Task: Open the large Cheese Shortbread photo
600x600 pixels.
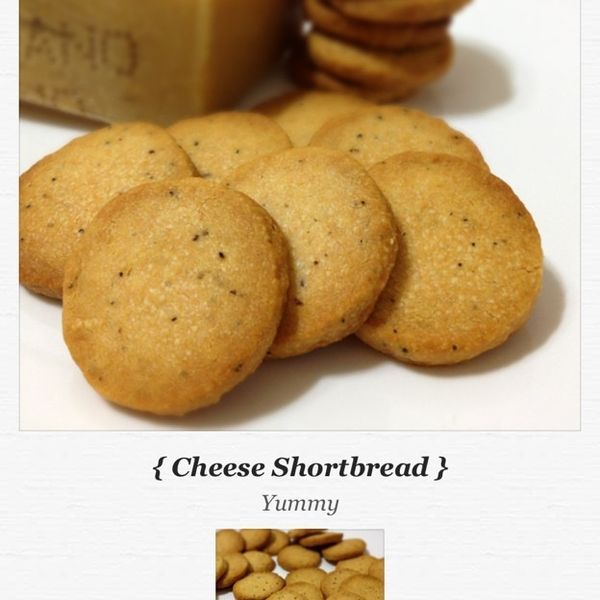Action: point(300,215)
